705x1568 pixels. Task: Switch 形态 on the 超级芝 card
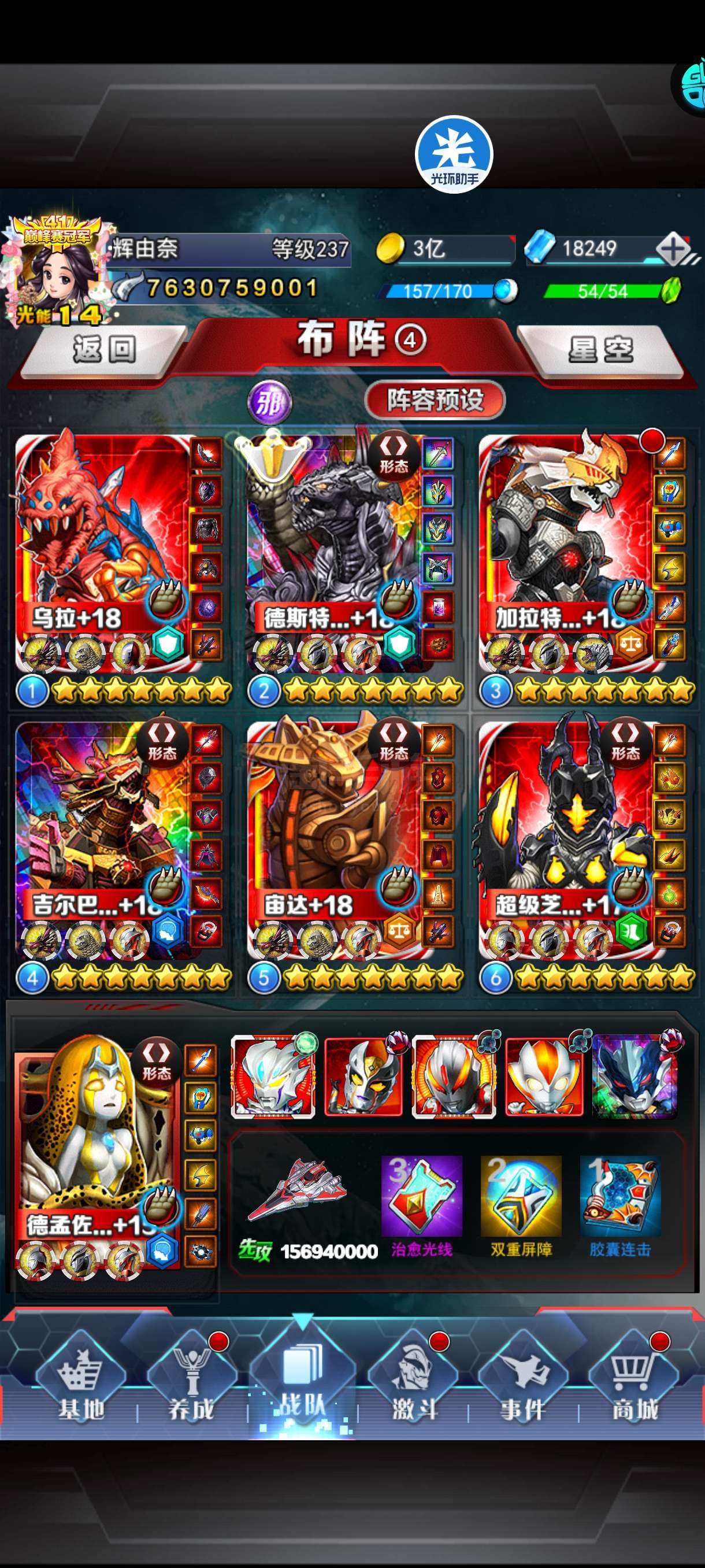click(625, 740)
